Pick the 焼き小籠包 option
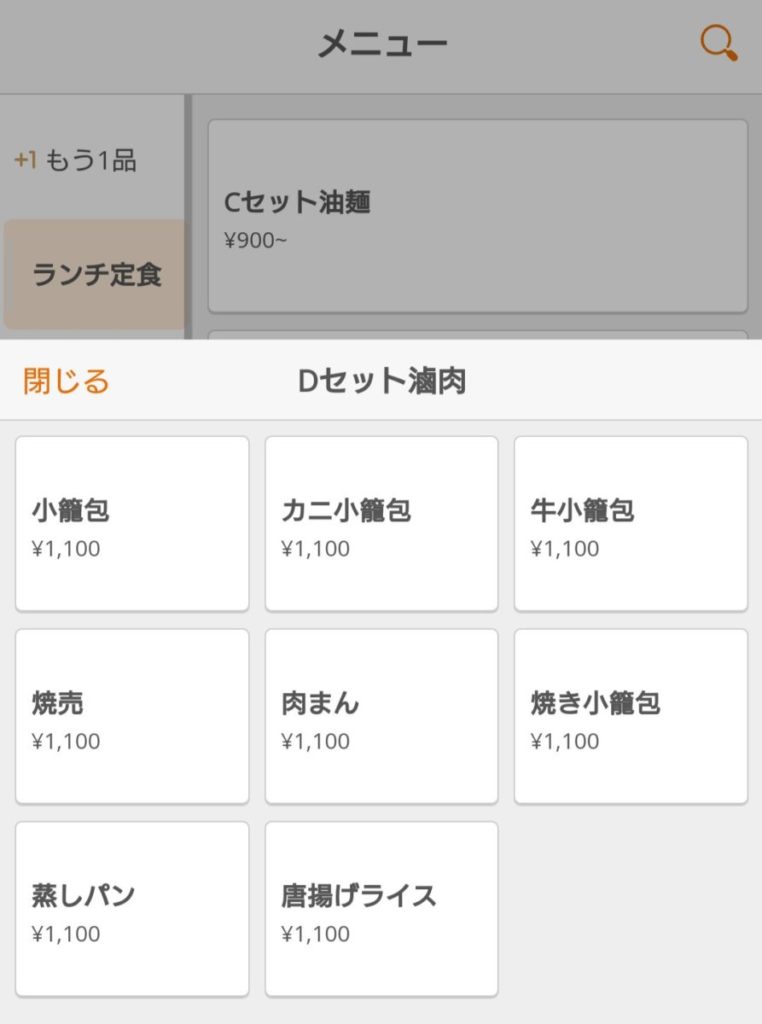This screenshot has height=1024, width=762. tap(630, 716)
